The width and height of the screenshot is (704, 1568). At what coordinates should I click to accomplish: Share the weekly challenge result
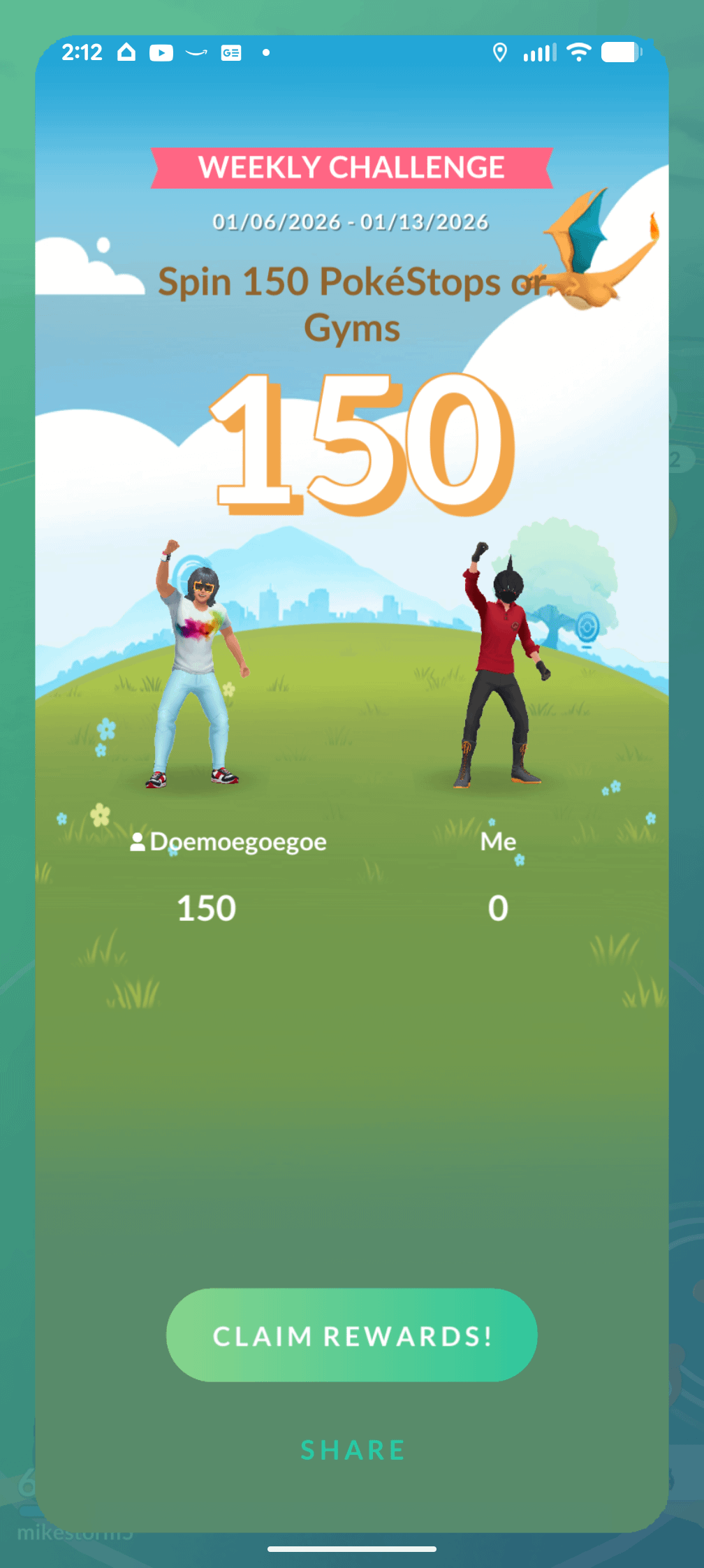point(353,1450)
